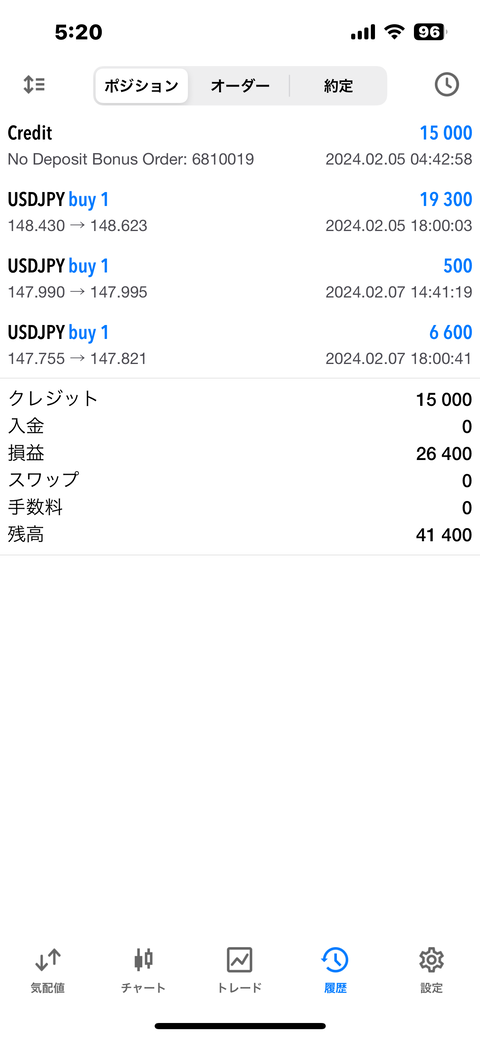Switch to the チャート tab
480x1039 pixels.
[143, 970]
